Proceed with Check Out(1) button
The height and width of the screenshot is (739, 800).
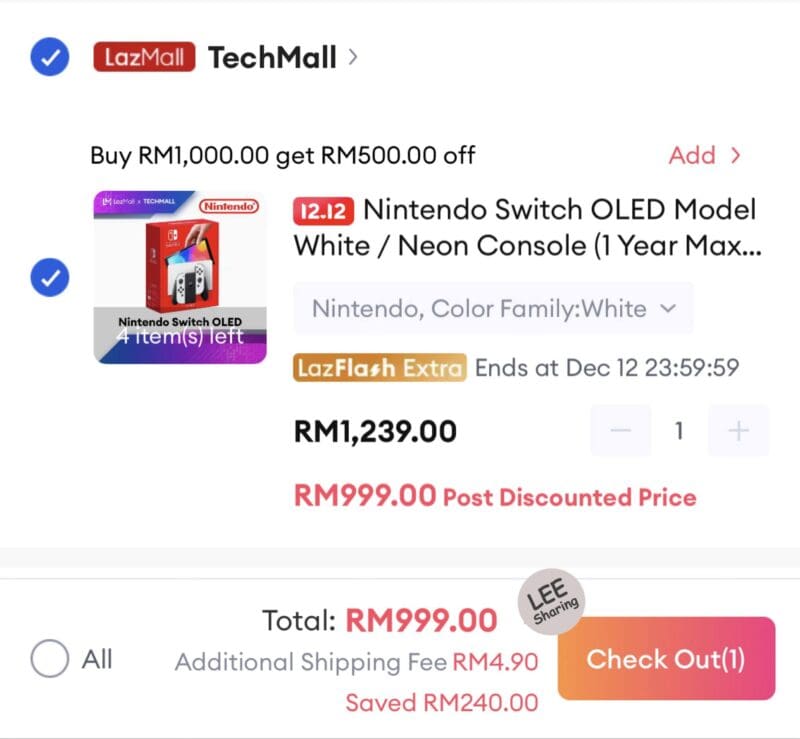click(666, 659)
